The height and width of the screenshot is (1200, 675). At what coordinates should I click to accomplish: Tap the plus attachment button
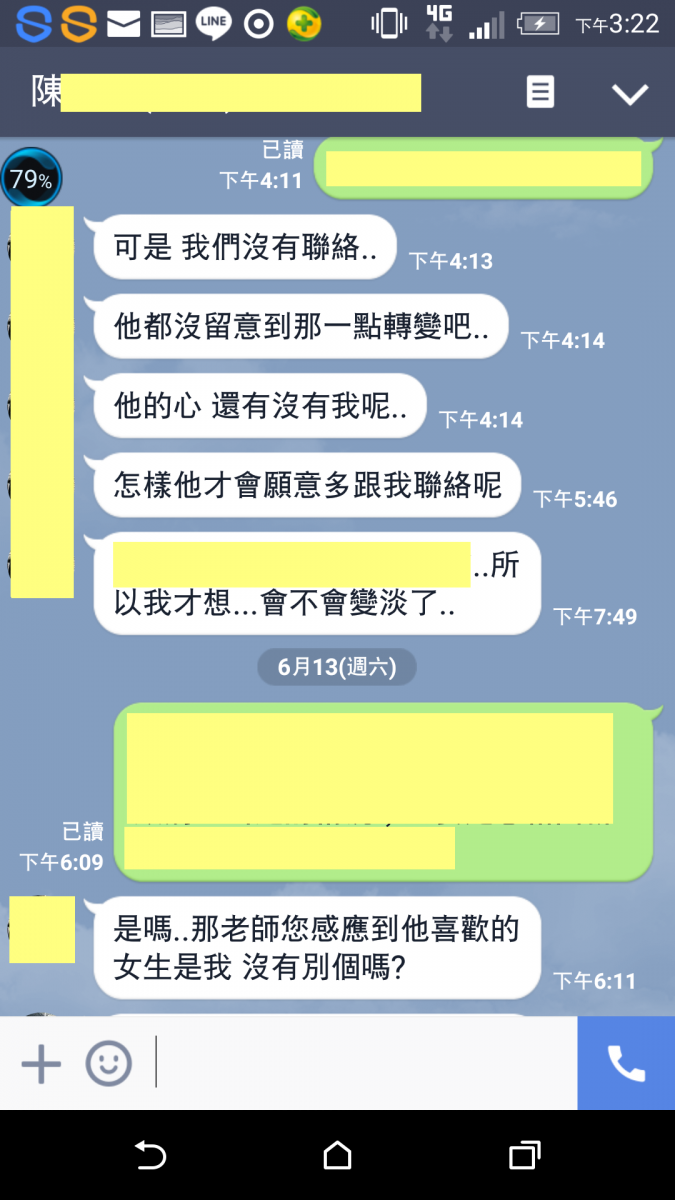[x=42, y=1064]
